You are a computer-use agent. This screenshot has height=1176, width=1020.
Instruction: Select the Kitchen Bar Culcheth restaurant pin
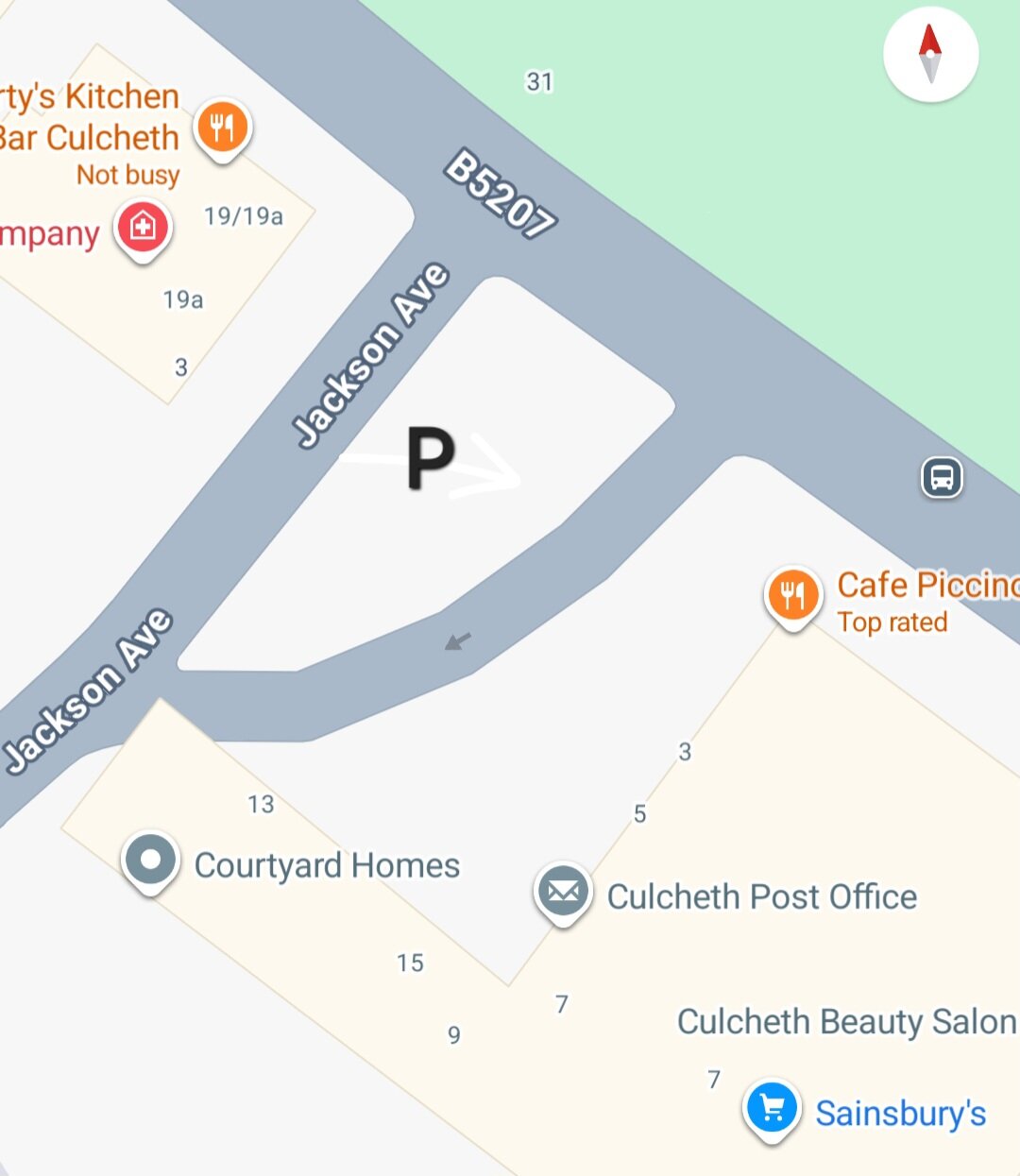coord(222,128)
